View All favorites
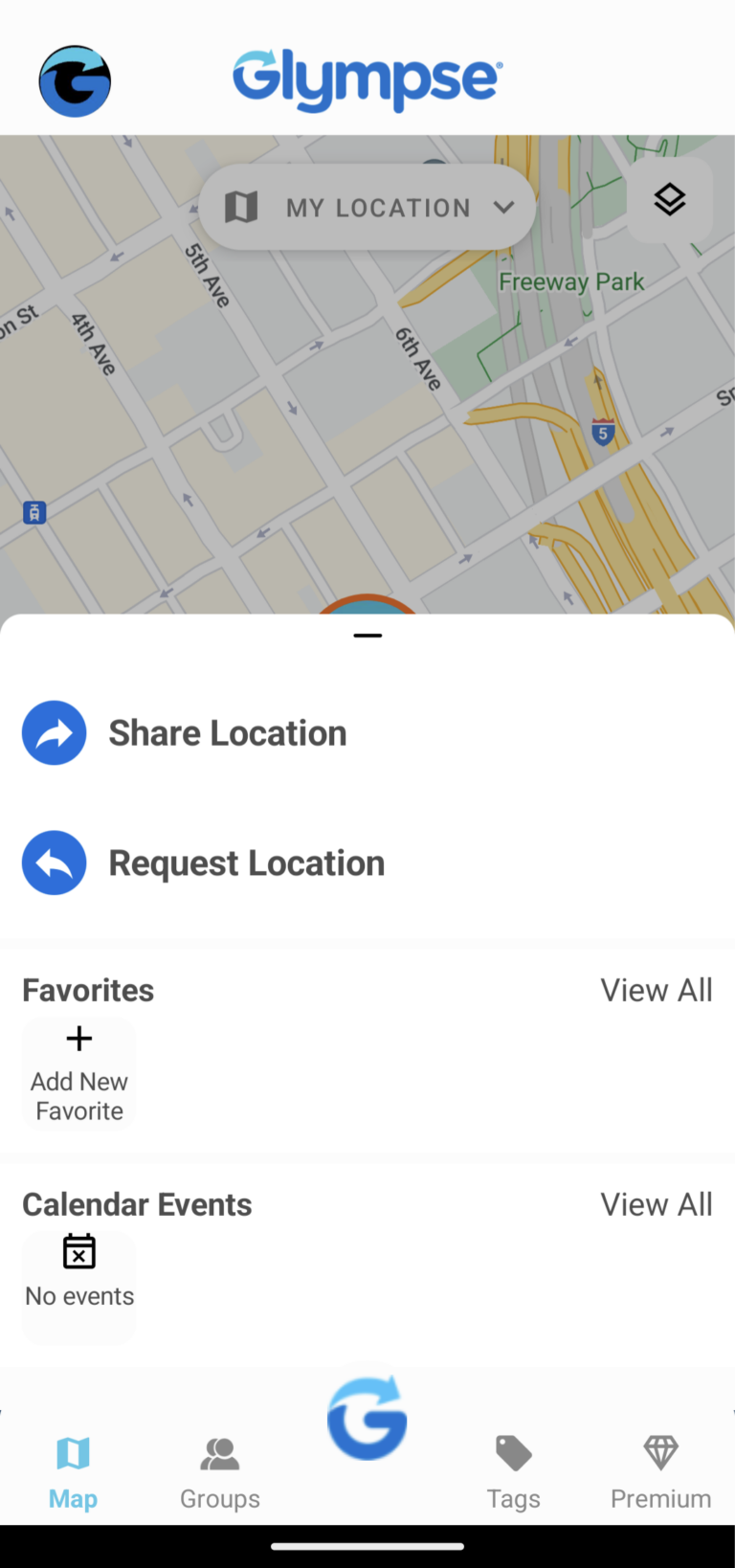This screenshot has width=735, height=1568. 657,990
